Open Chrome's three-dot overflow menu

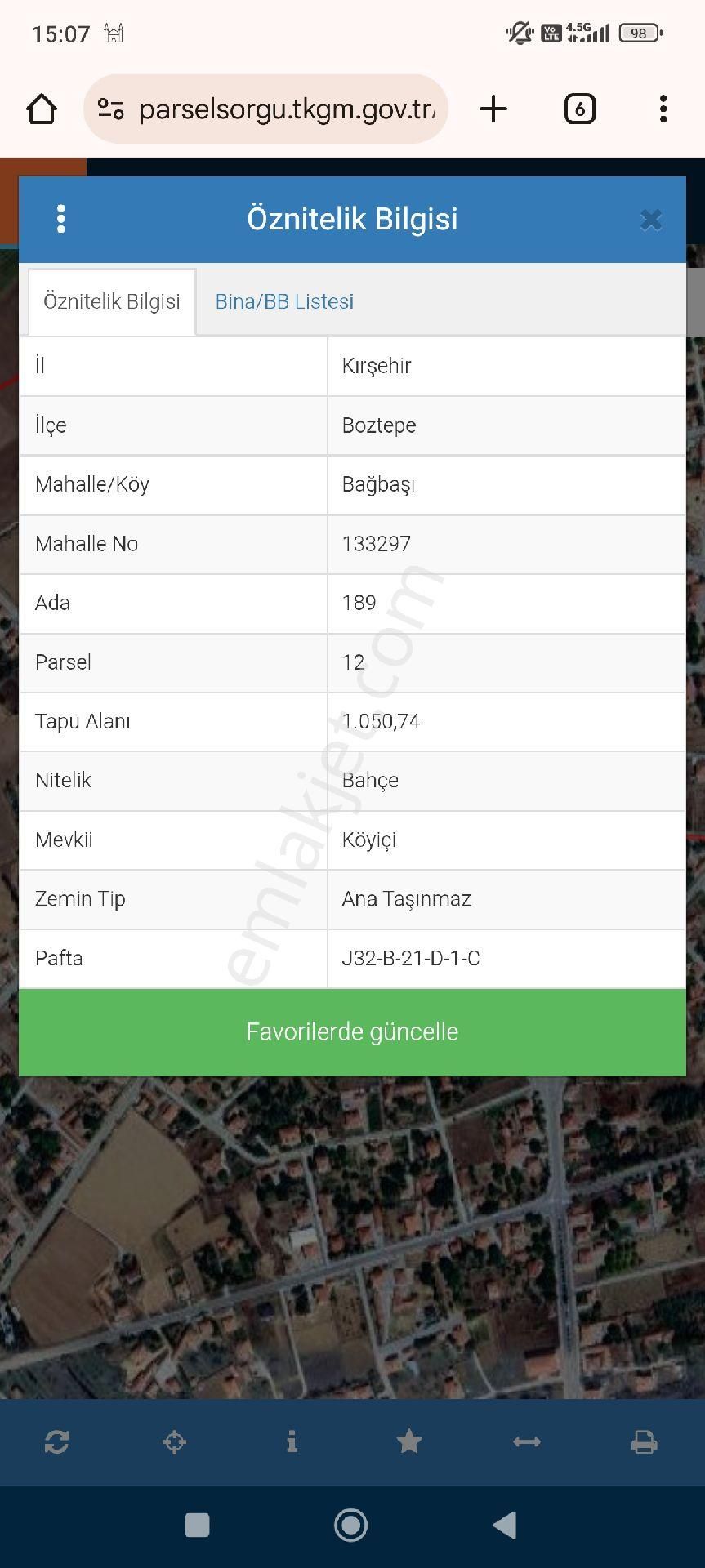tap(662, 108)
